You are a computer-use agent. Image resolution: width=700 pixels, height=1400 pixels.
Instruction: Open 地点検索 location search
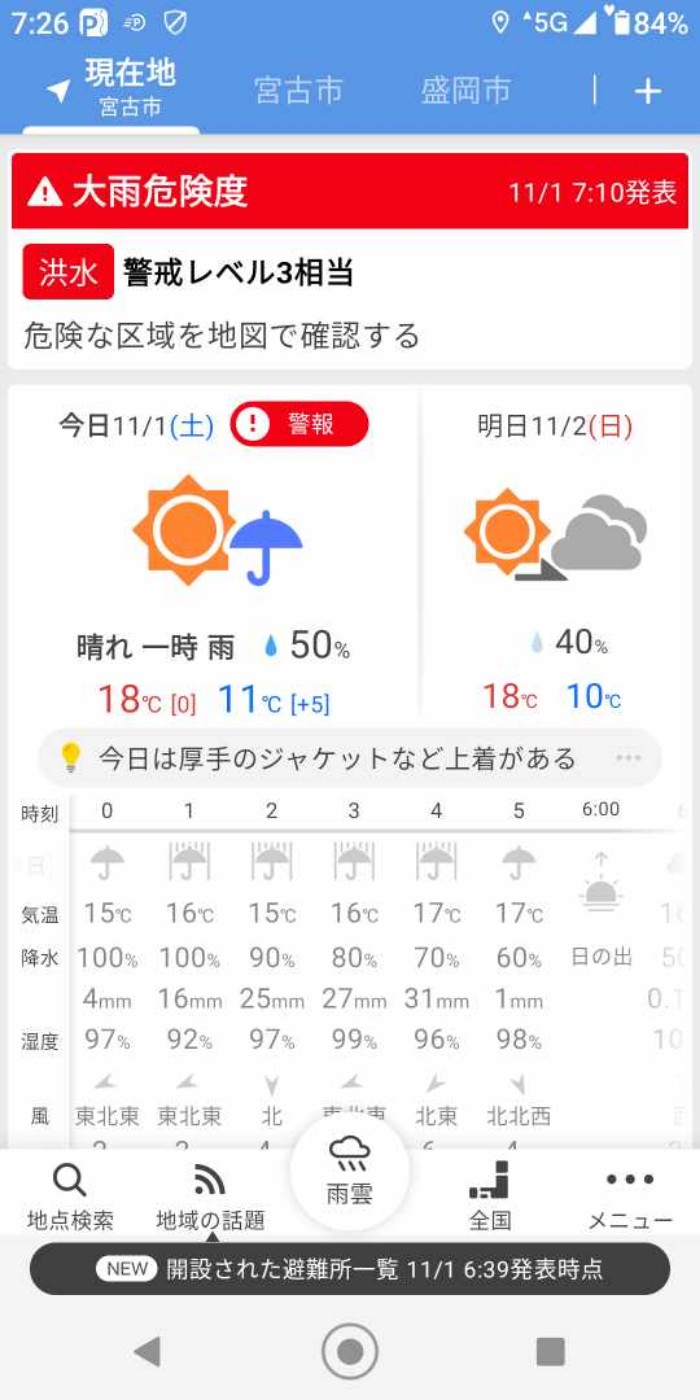(x=69, y=1197)
